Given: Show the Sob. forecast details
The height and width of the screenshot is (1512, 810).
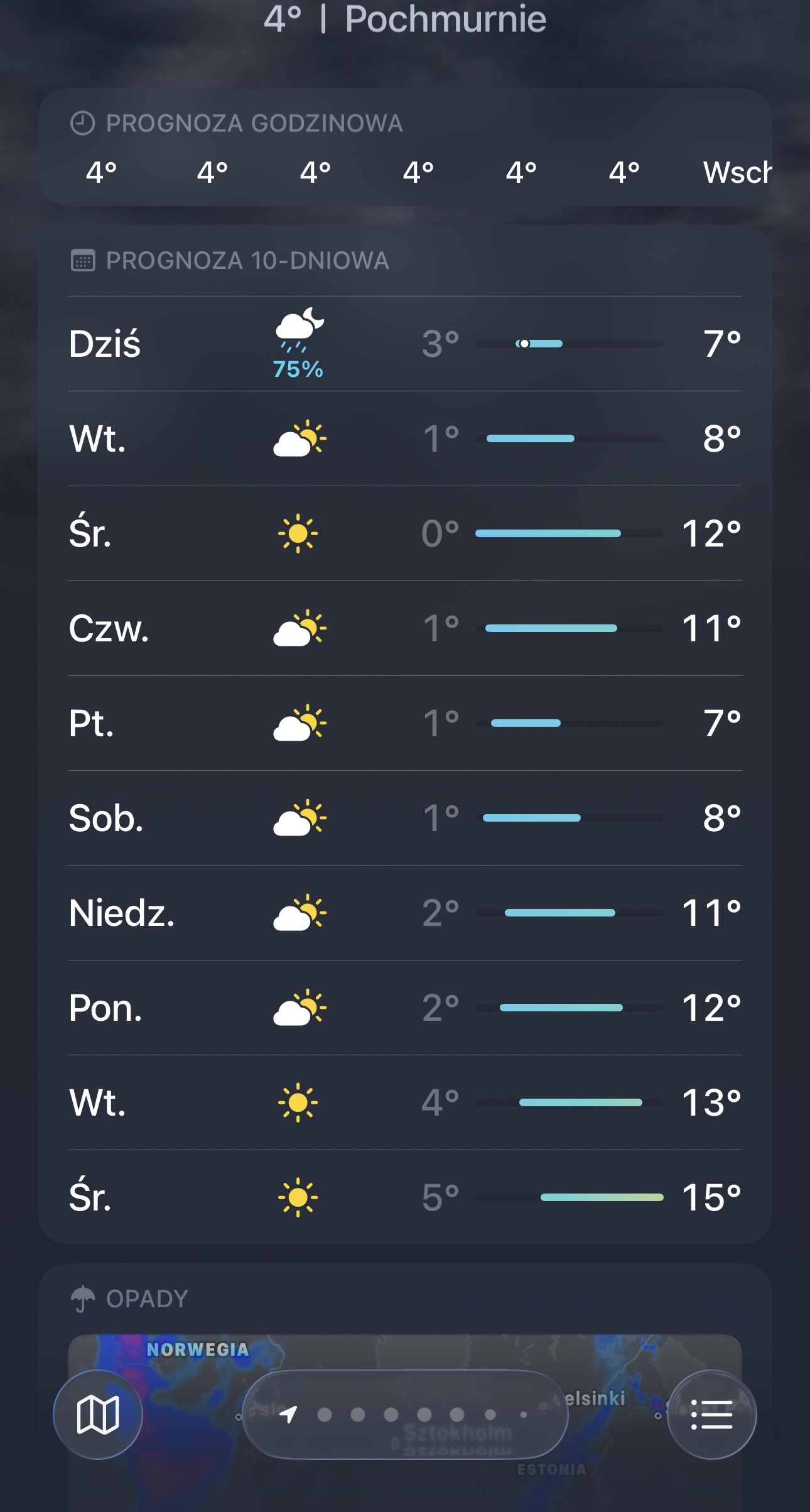Looking at the screenshot, I should pyautogui.click(x=405, y=818).
